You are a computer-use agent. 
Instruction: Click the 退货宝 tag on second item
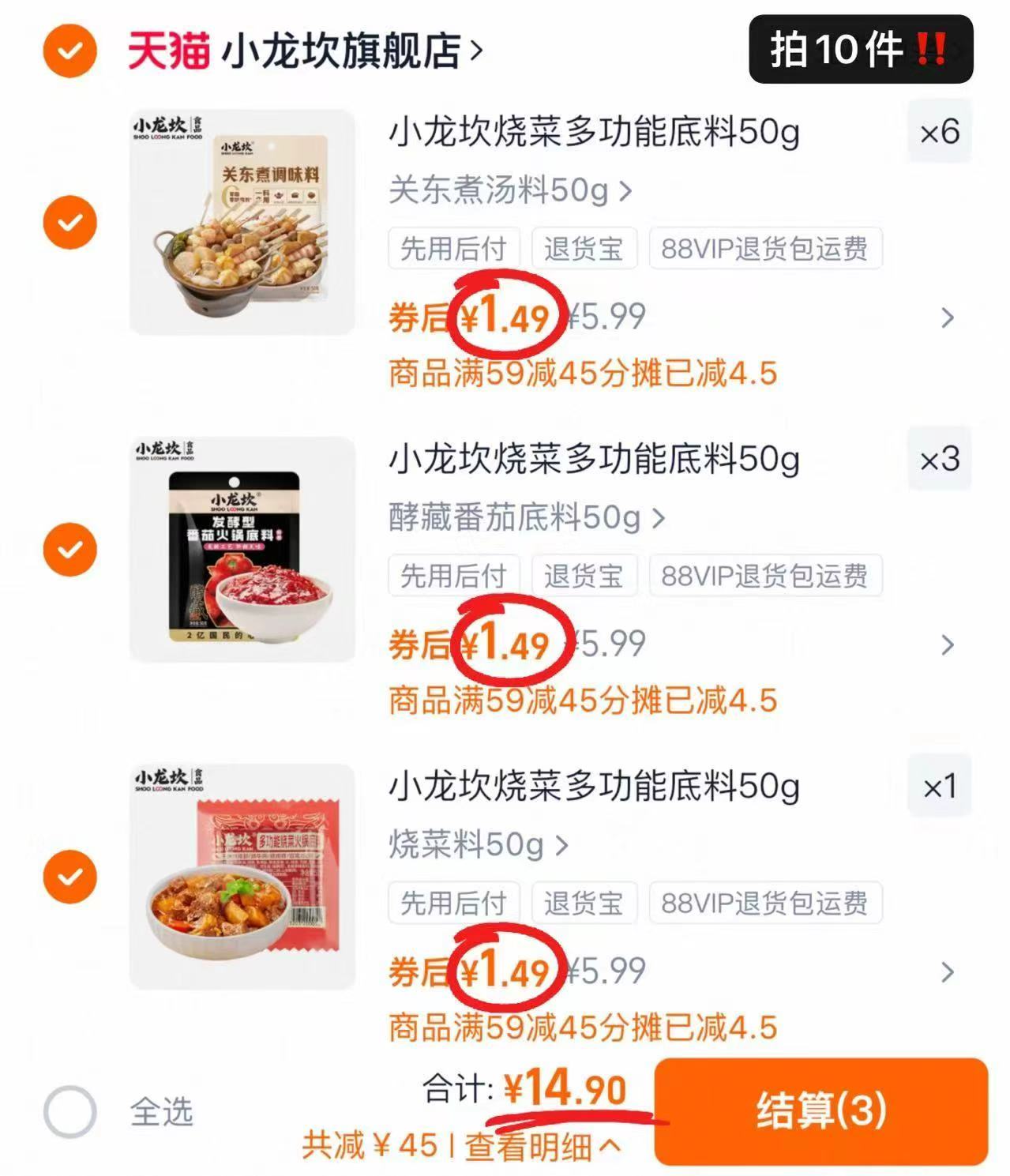[x=584, y=576]
